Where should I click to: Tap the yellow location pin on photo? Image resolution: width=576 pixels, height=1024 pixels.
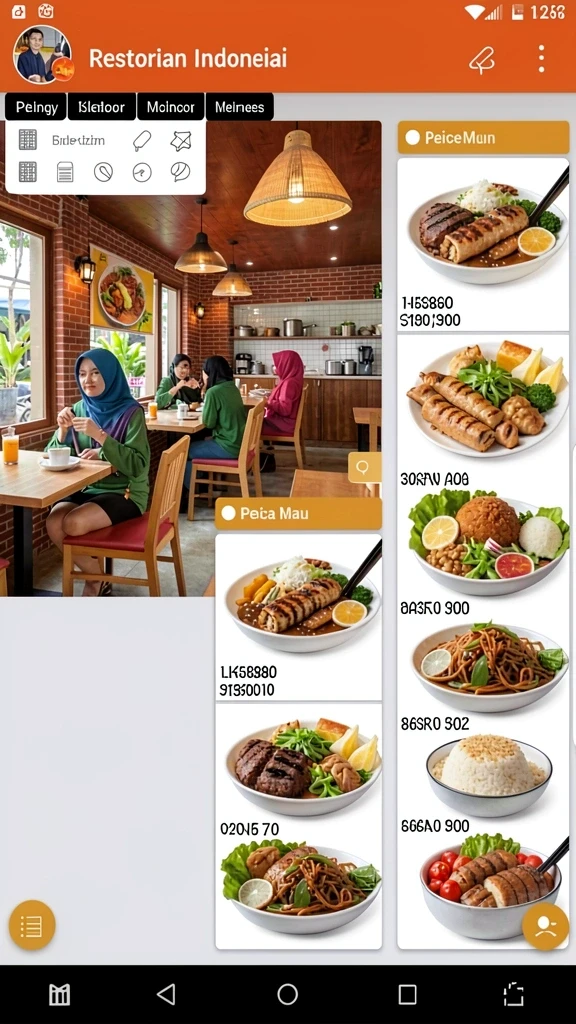(x=364, y=467)
